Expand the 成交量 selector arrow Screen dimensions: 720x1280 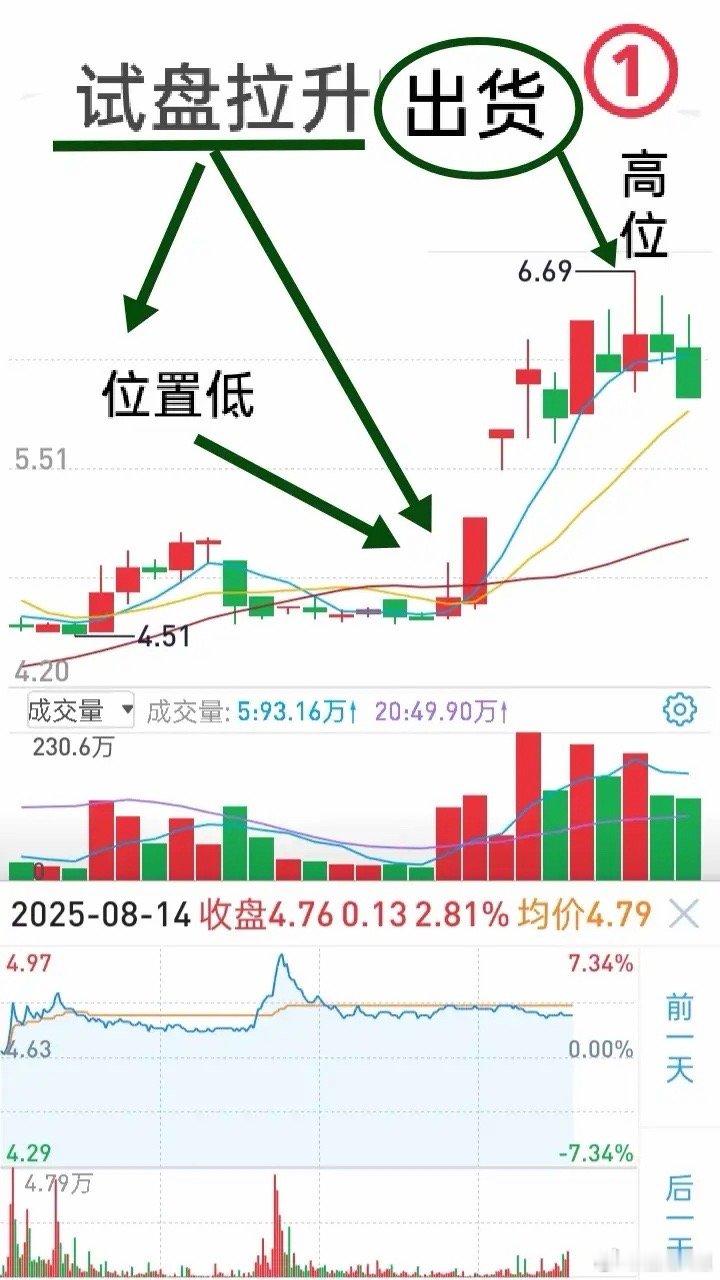[127, 707]
